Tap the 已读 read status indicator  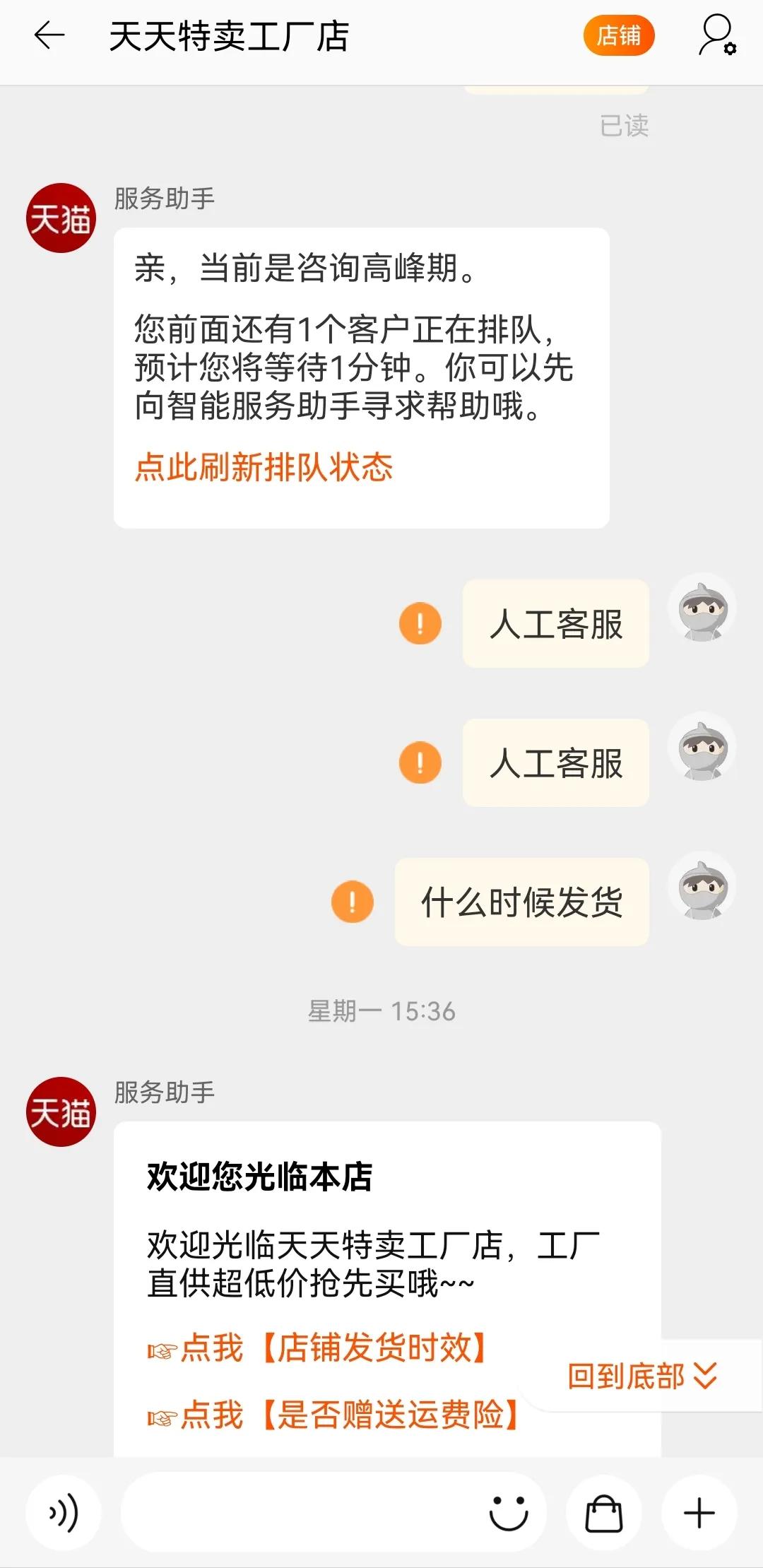pyautogui.click(x=625, y=124)
